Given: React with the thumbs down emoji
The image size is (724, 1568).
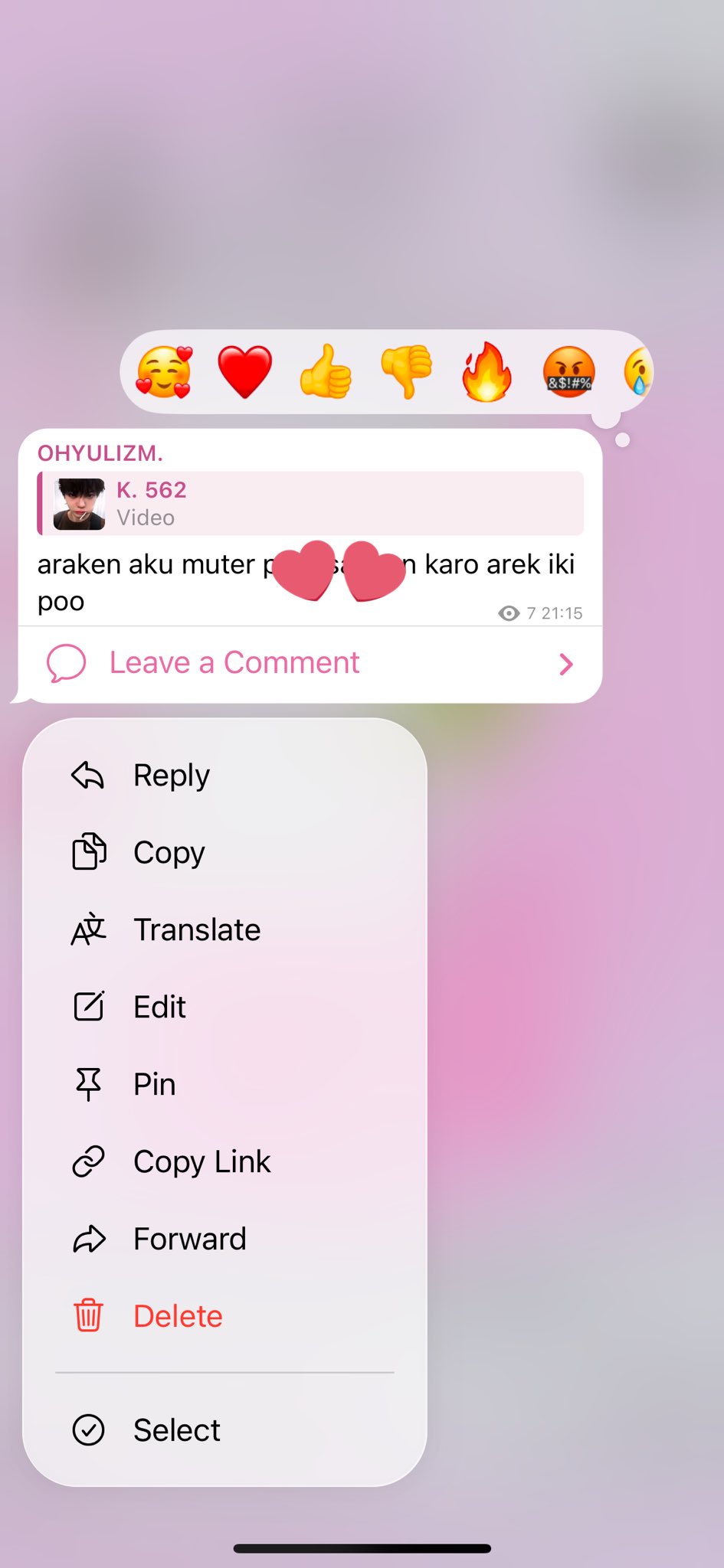Looking at the screenshot, I should click(x=406, y=372).
